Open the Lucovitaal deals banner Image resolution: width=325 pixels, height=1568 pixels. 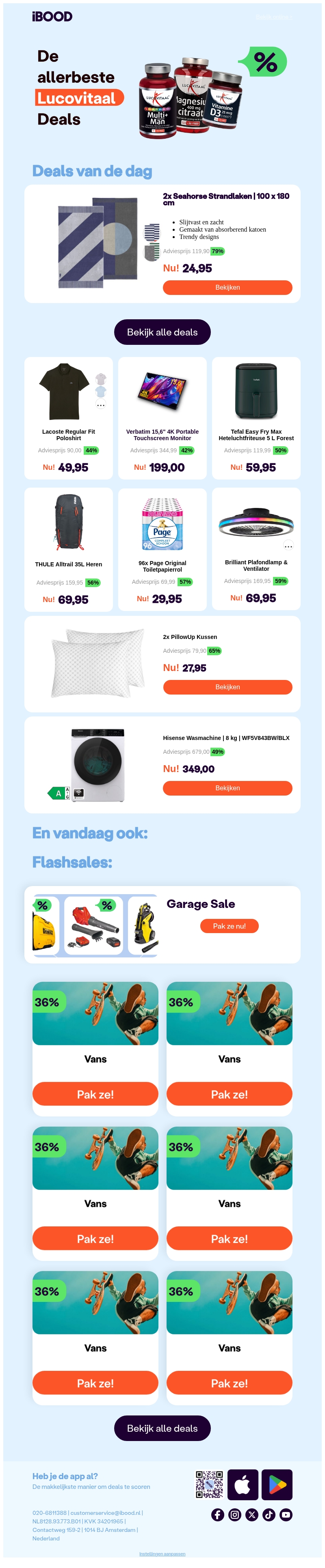pyautogui.click(x=162, y=88)
